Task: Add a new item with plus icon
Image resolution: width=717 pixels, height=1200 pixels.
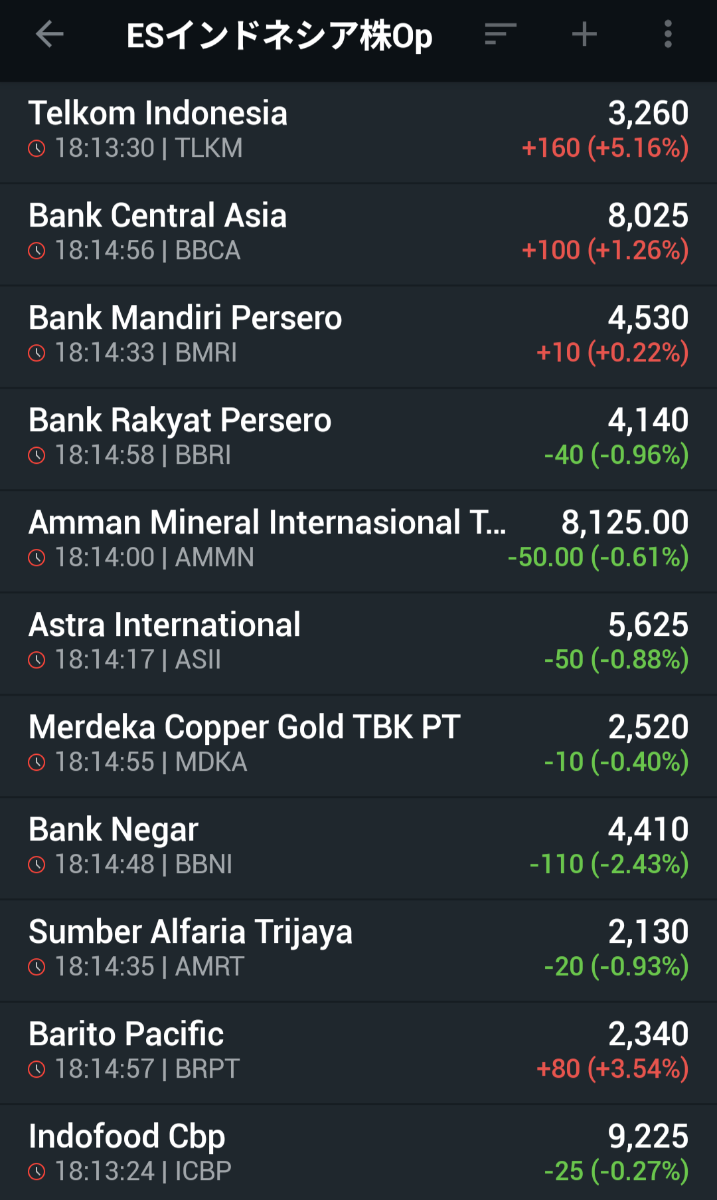Action: pos(584,35)
